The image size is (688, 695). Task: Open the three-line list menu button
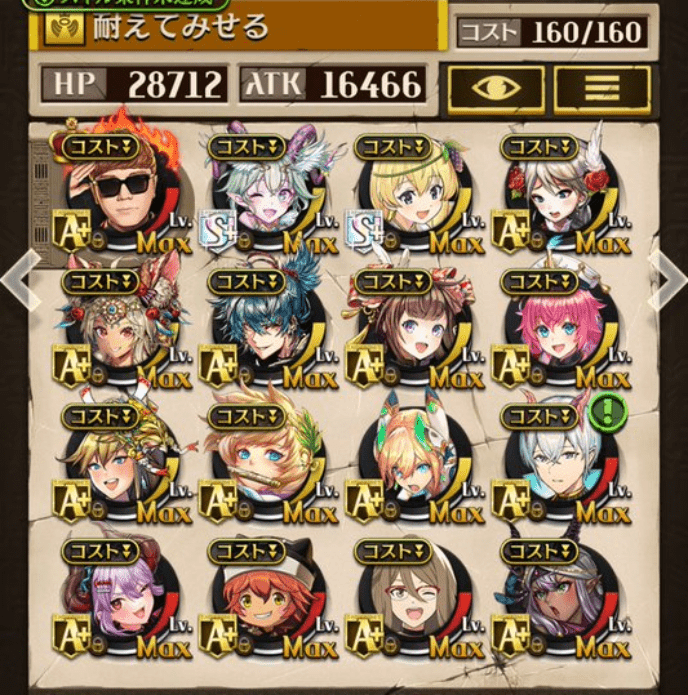pos(602,88)
